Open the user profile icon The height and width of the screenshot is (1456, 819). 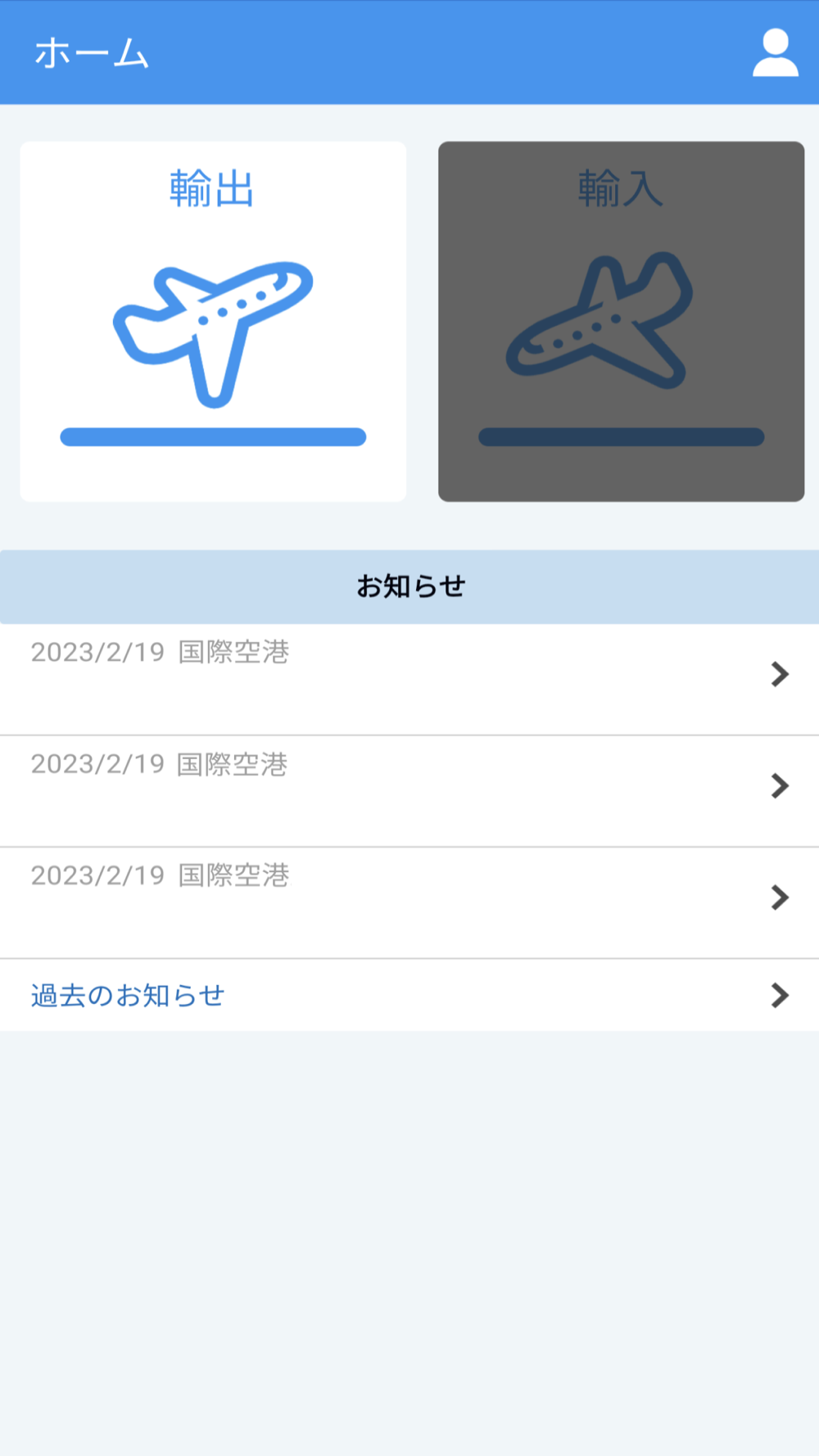click(775, 53)
